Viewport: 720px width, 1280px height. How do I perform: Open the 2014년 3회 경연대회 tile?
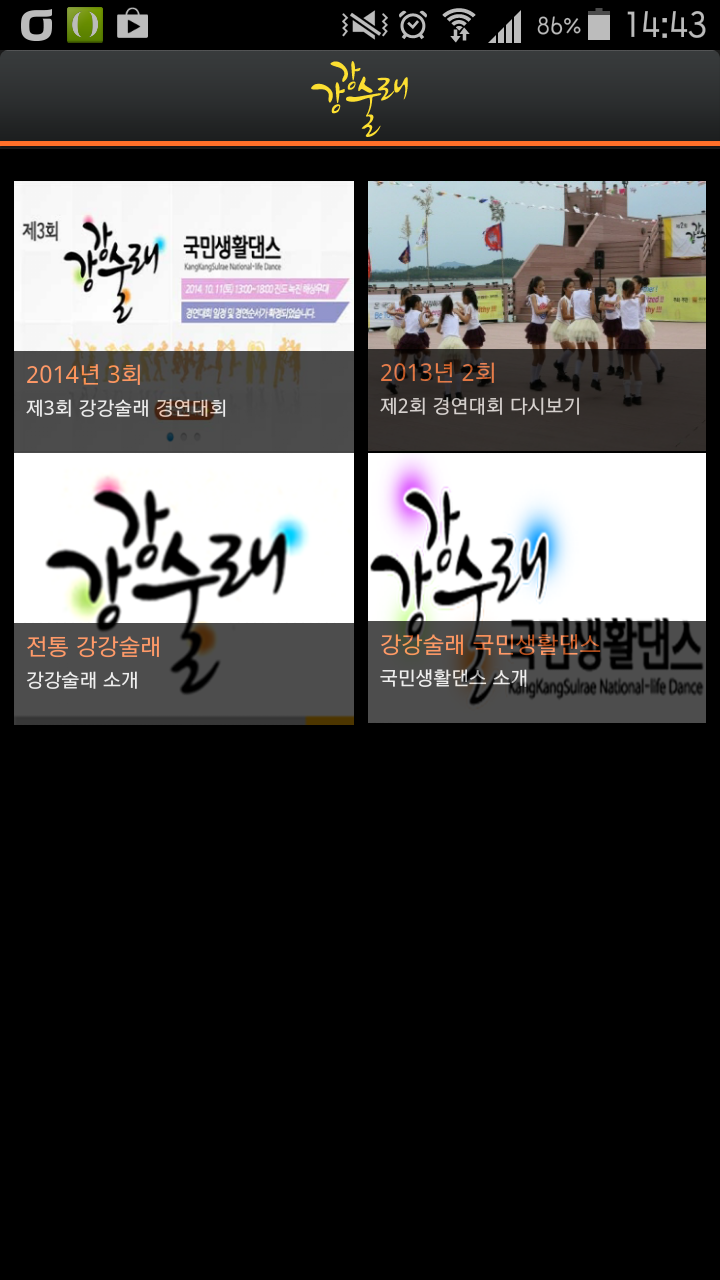pos(184,316)
